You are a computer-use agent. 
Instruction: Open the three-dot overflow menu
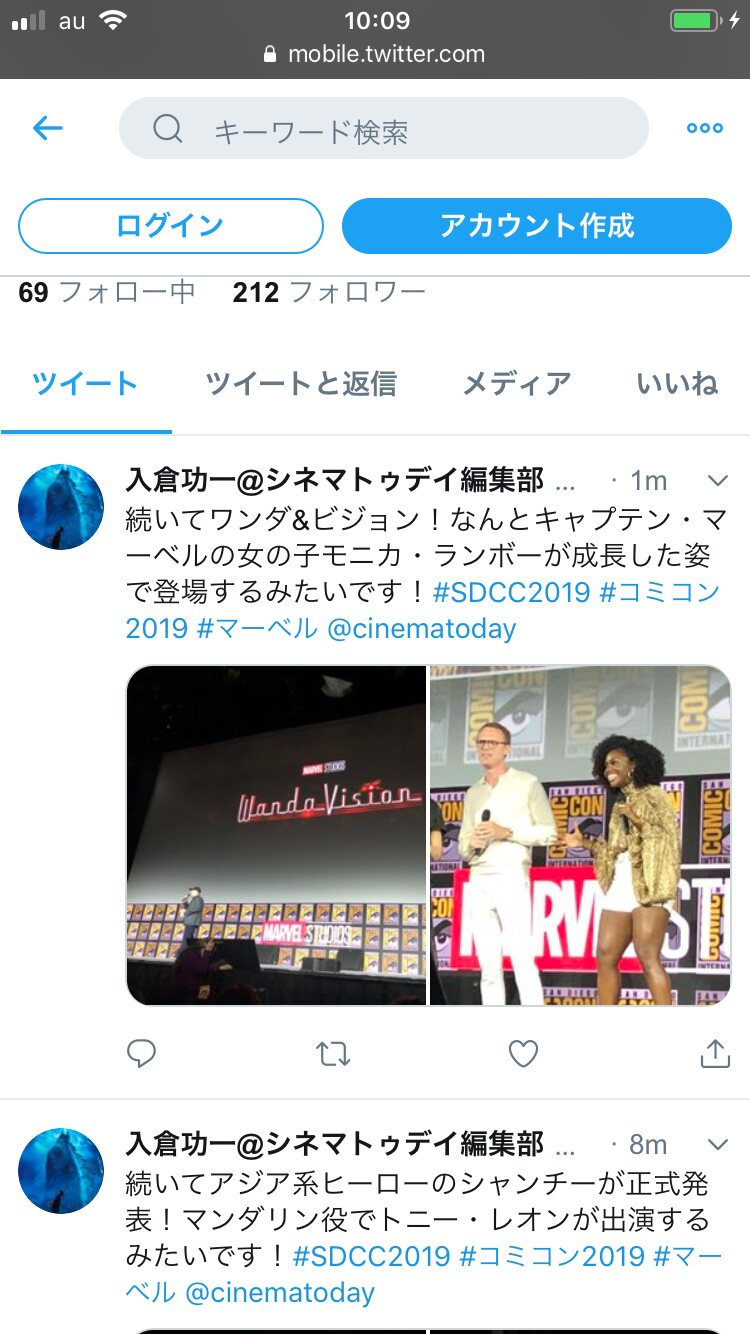(705, 128)
